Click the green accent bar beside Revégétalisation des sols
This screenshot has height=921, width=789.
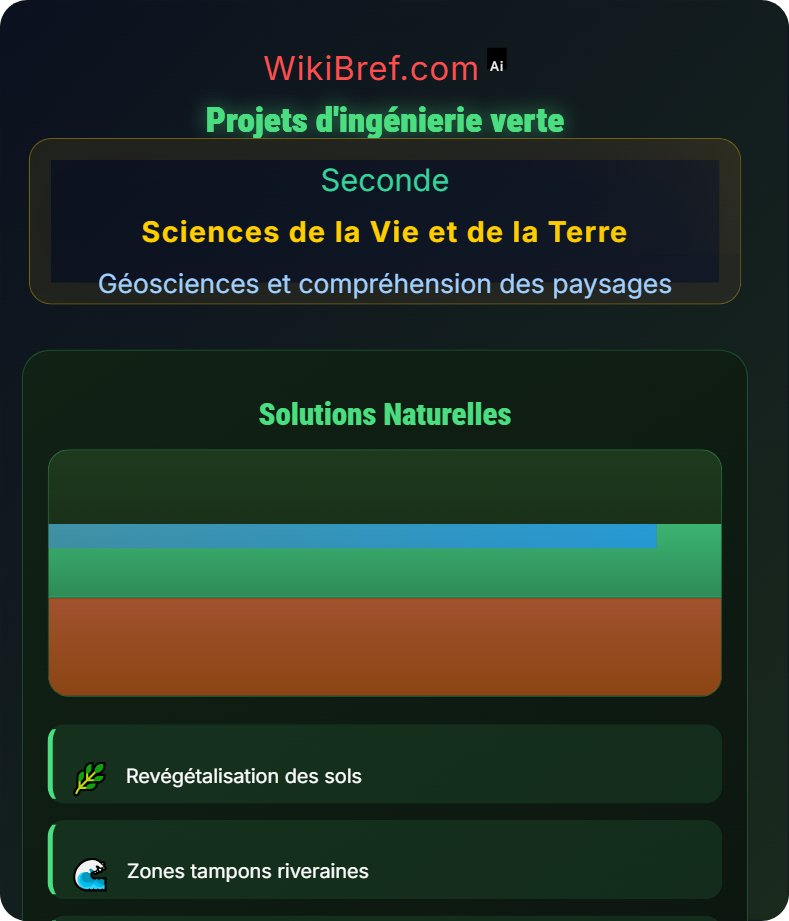49,763
